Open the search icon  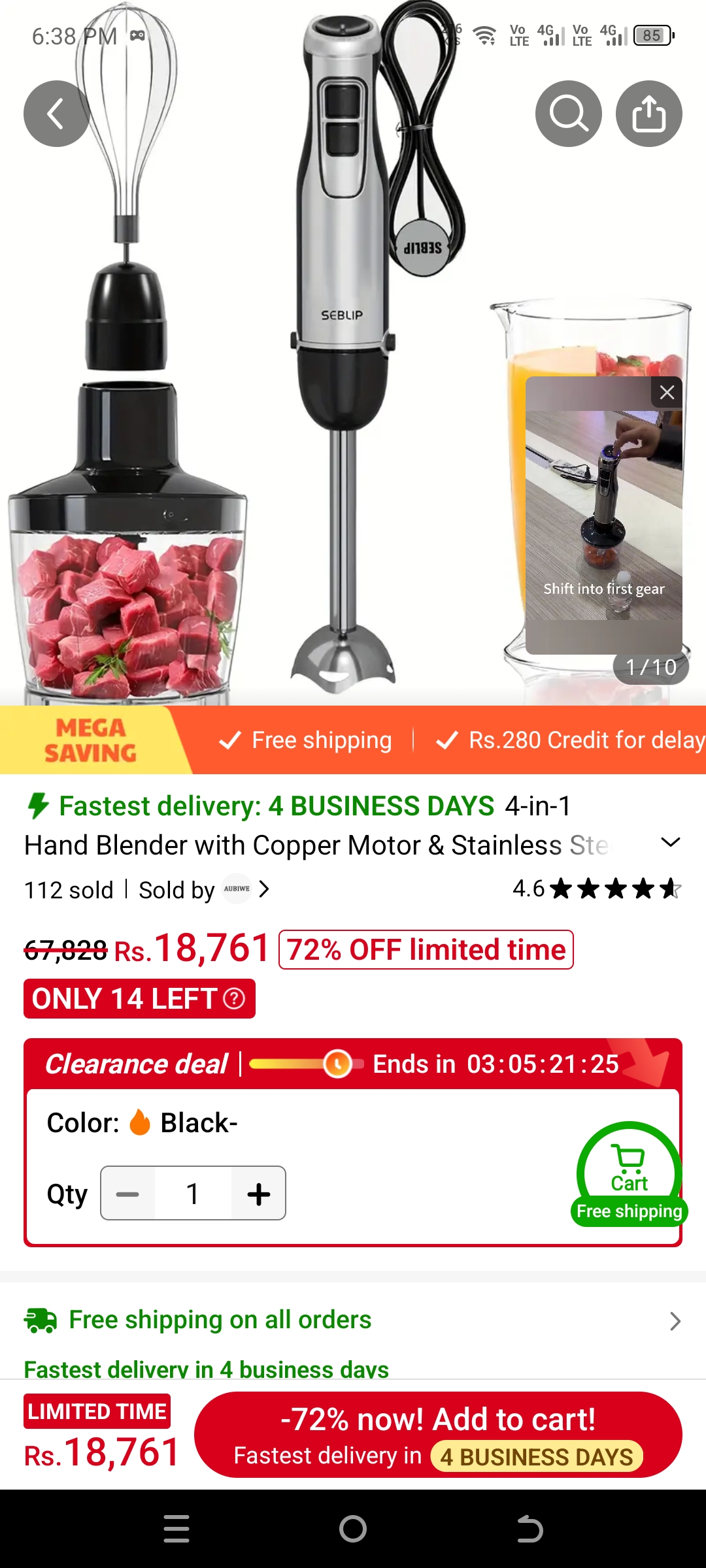coord(568,114)
